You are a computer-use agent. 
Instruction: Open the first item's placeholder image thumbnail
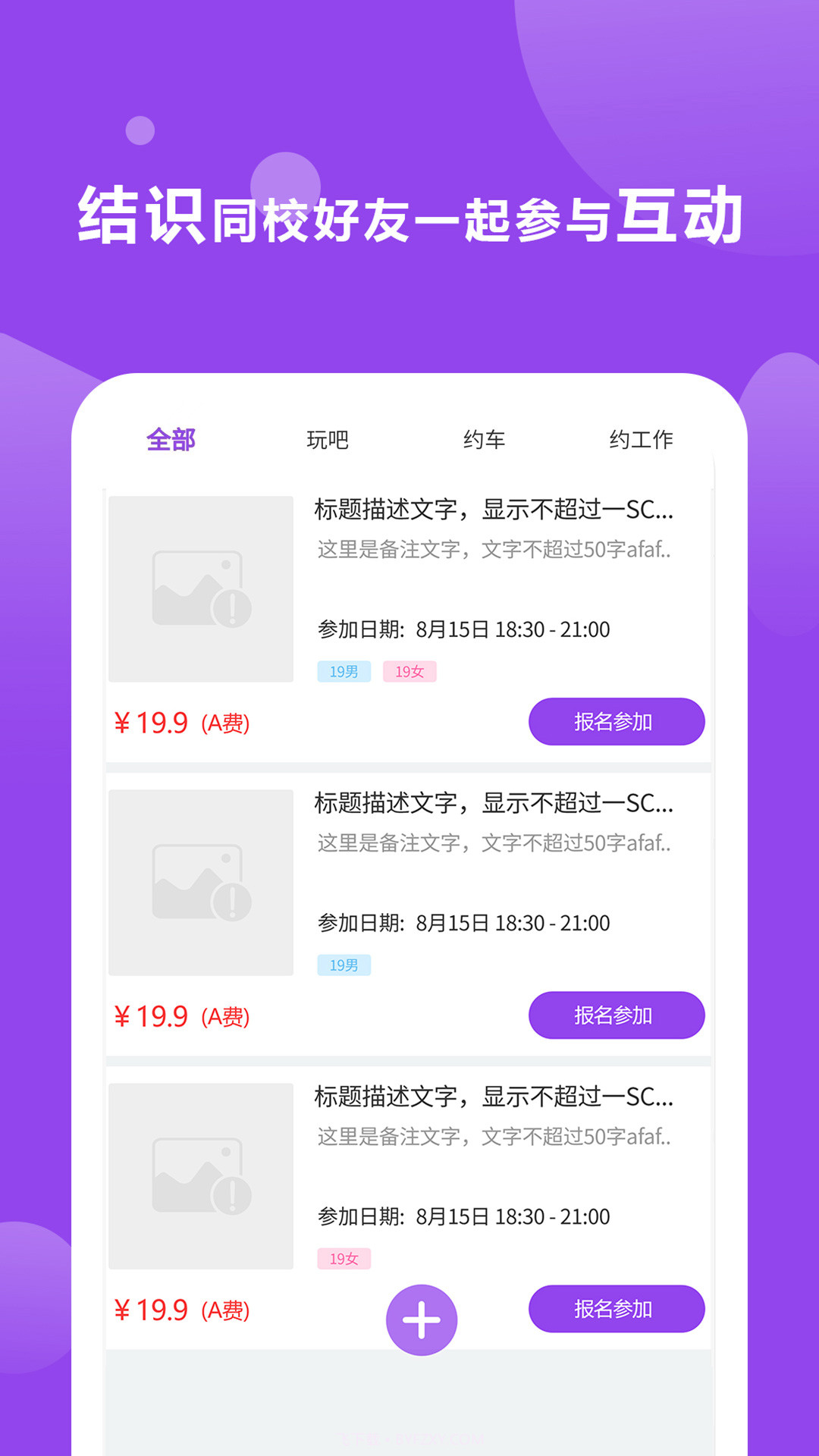click(199, 588)
